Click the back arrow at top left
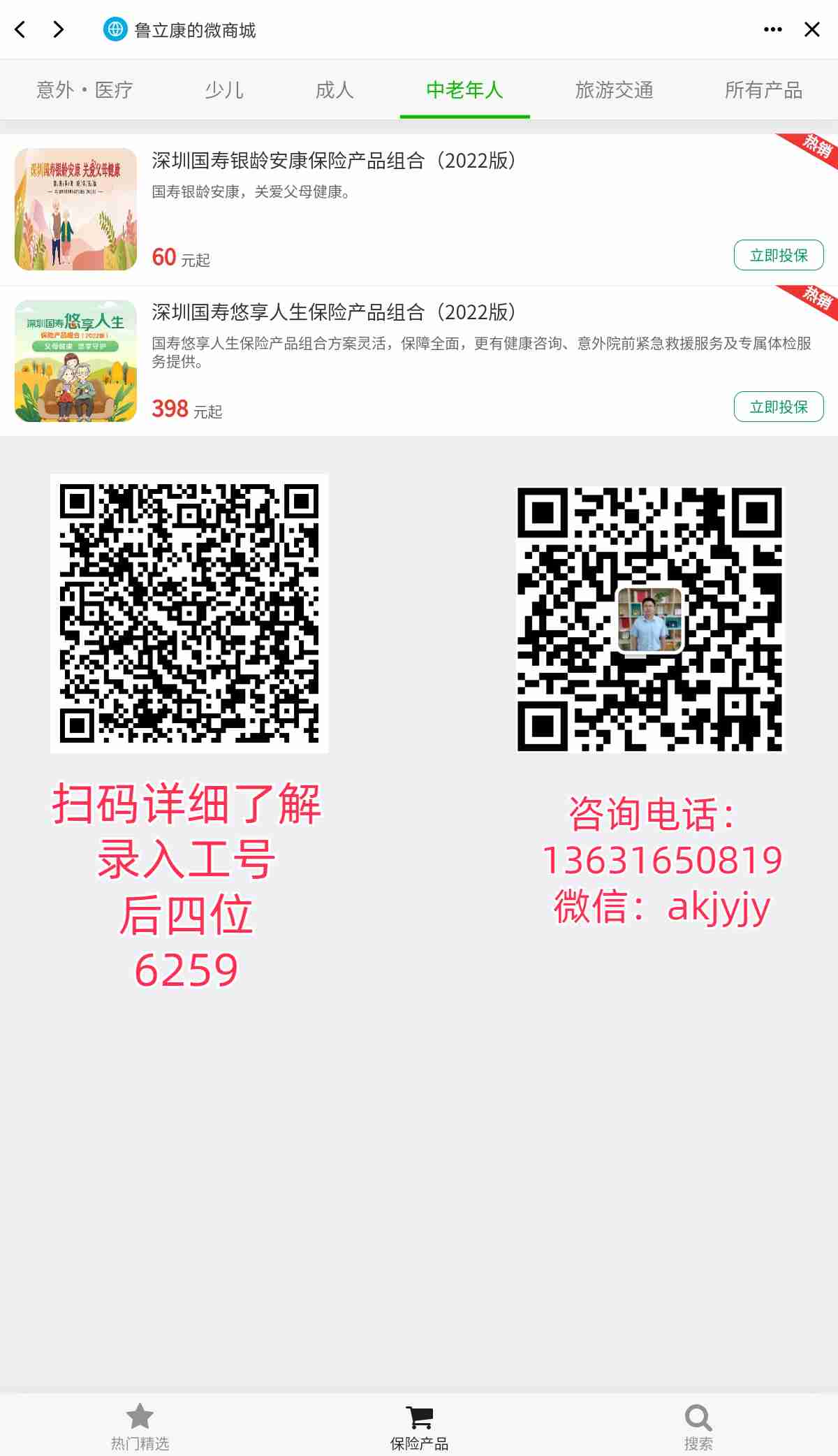The image size is (838, 1456). (20, 29)
